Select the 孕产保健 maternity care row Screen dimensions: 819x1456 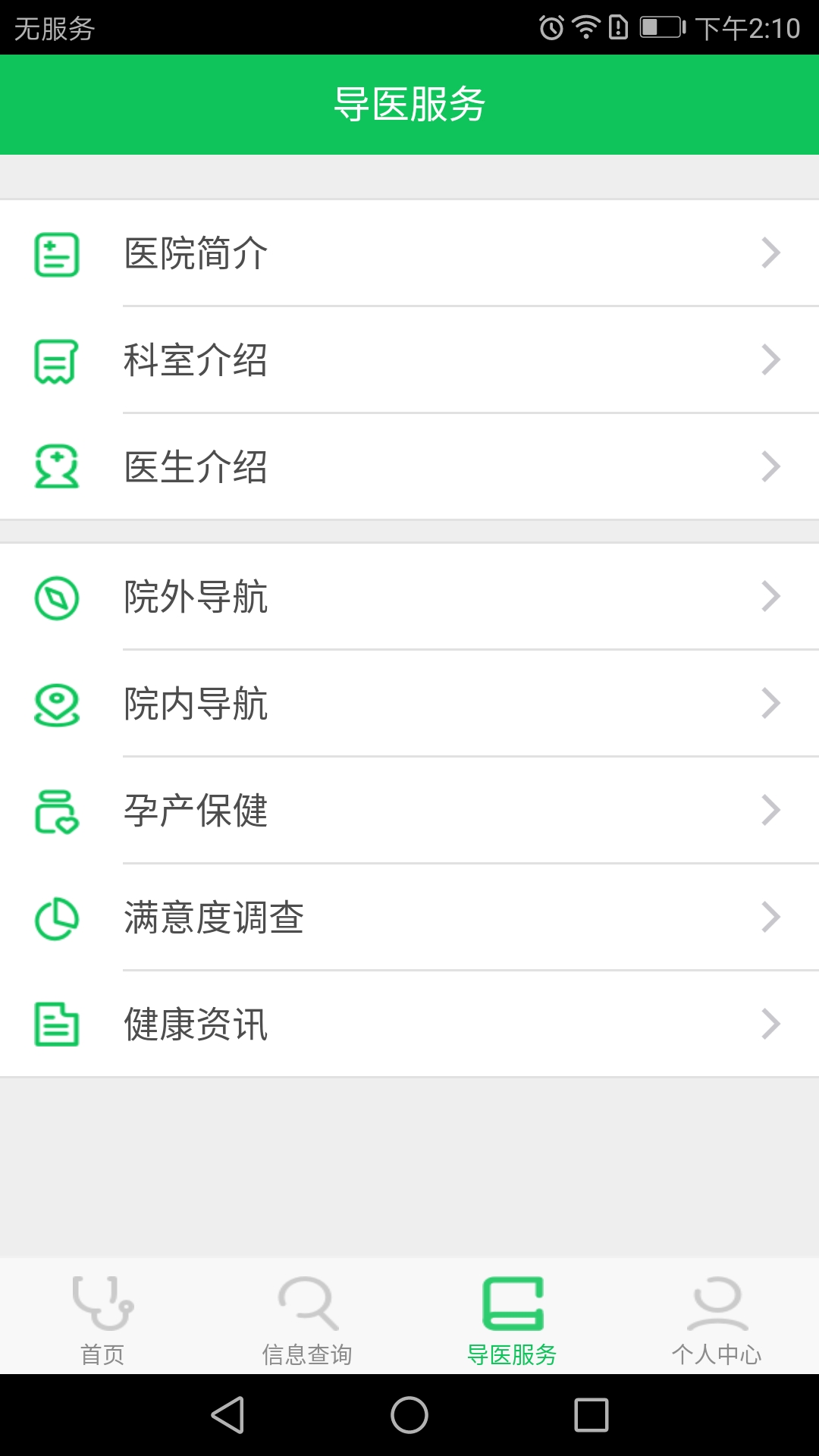coord(409,811)
